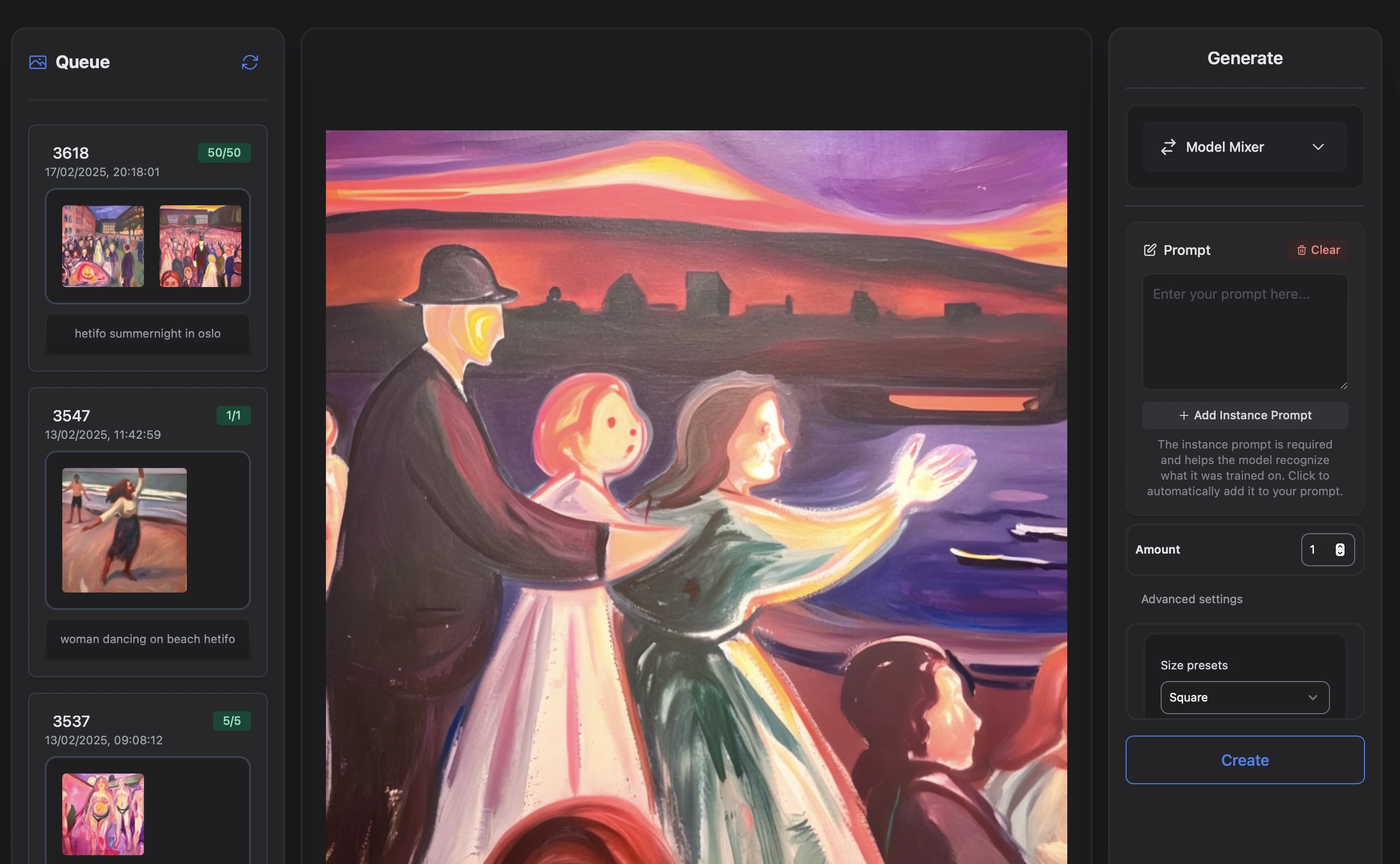The width and height of the screenshot is (1400, 864).
Task: Hit Create to generate the image
Action: 1244,760
